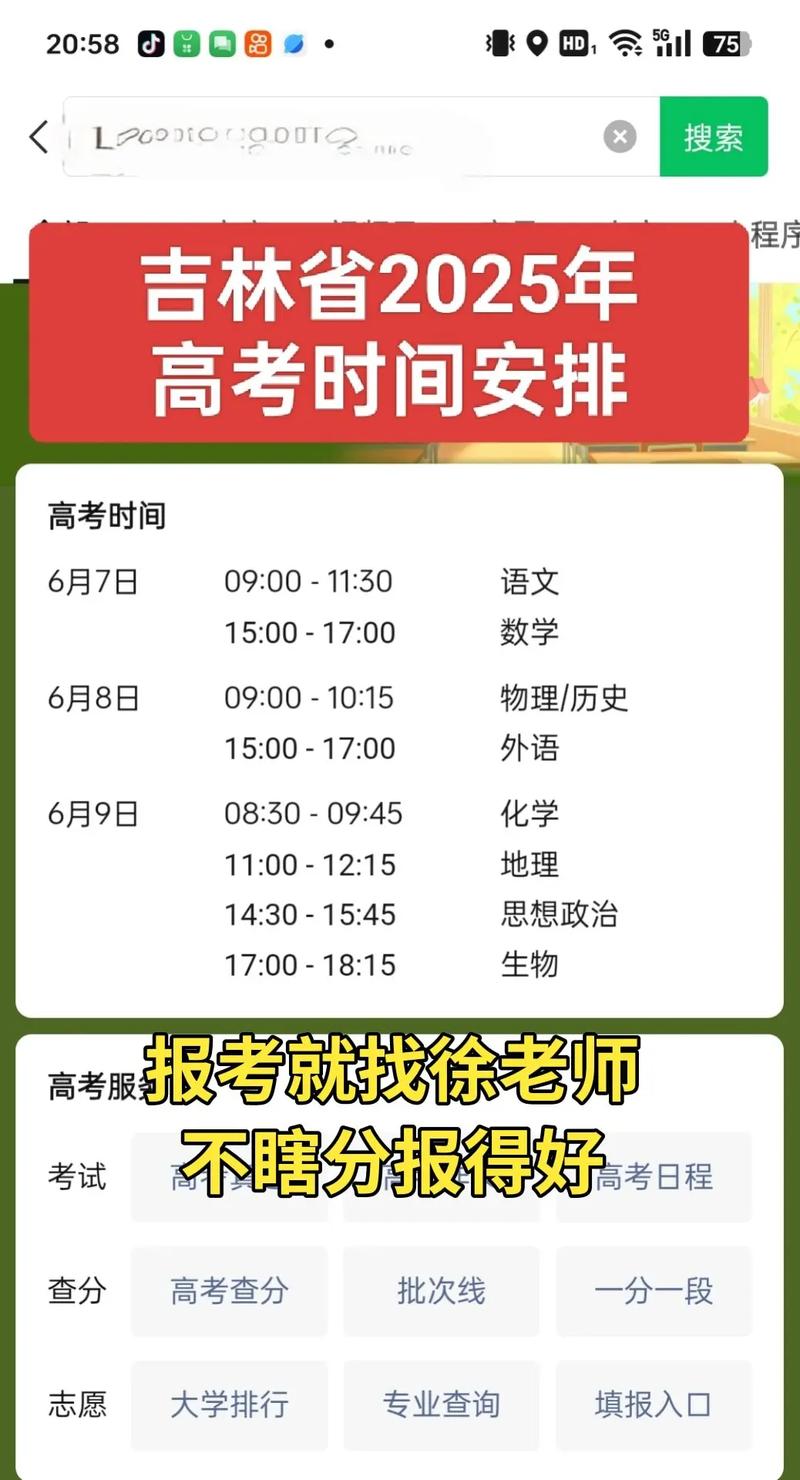Image resolution: width=800 pixels, height=1480 pixels.
Task: Tap the back arrow next to the search bar
Action: 38,137
